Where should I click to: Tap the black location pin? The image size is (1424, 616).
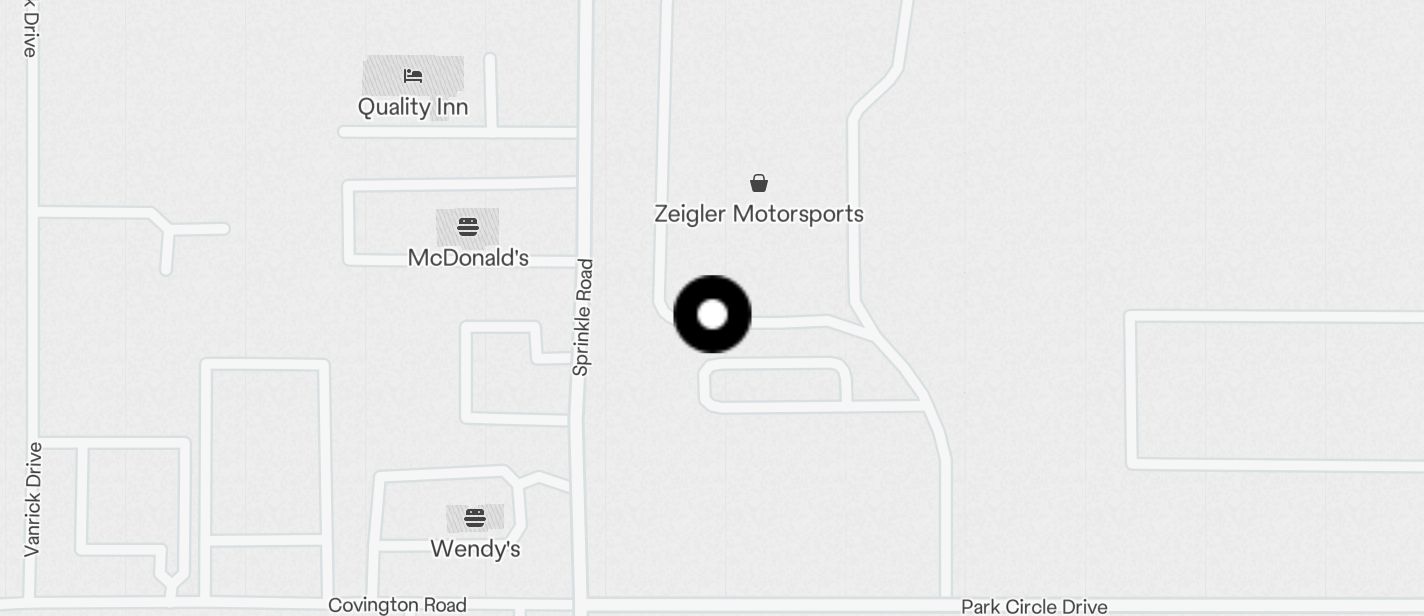(712, 314)
